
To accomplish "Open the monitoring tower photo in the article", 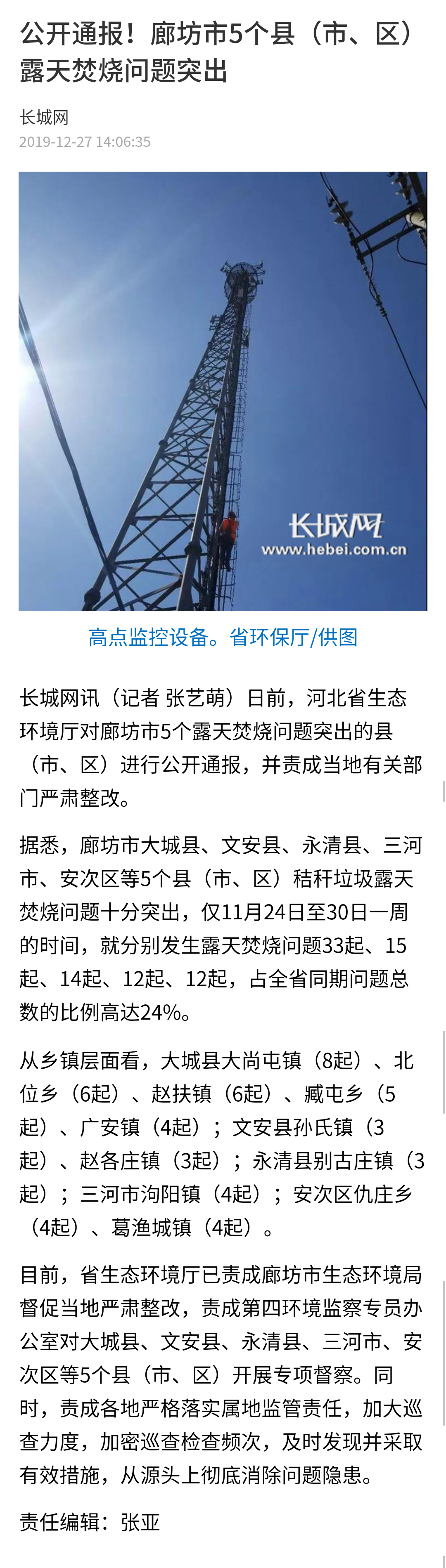I will pyautogui.click(x=223, y=391).
